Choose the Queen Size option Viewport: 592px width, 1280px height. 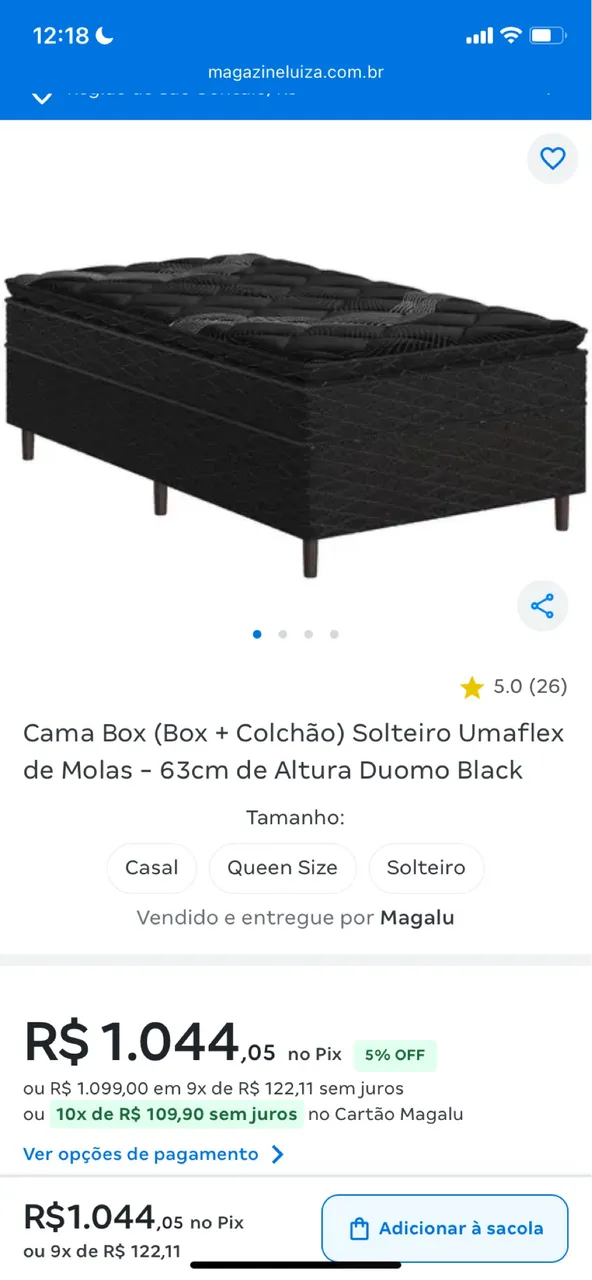pyautogui.click(x=283, y=868)
